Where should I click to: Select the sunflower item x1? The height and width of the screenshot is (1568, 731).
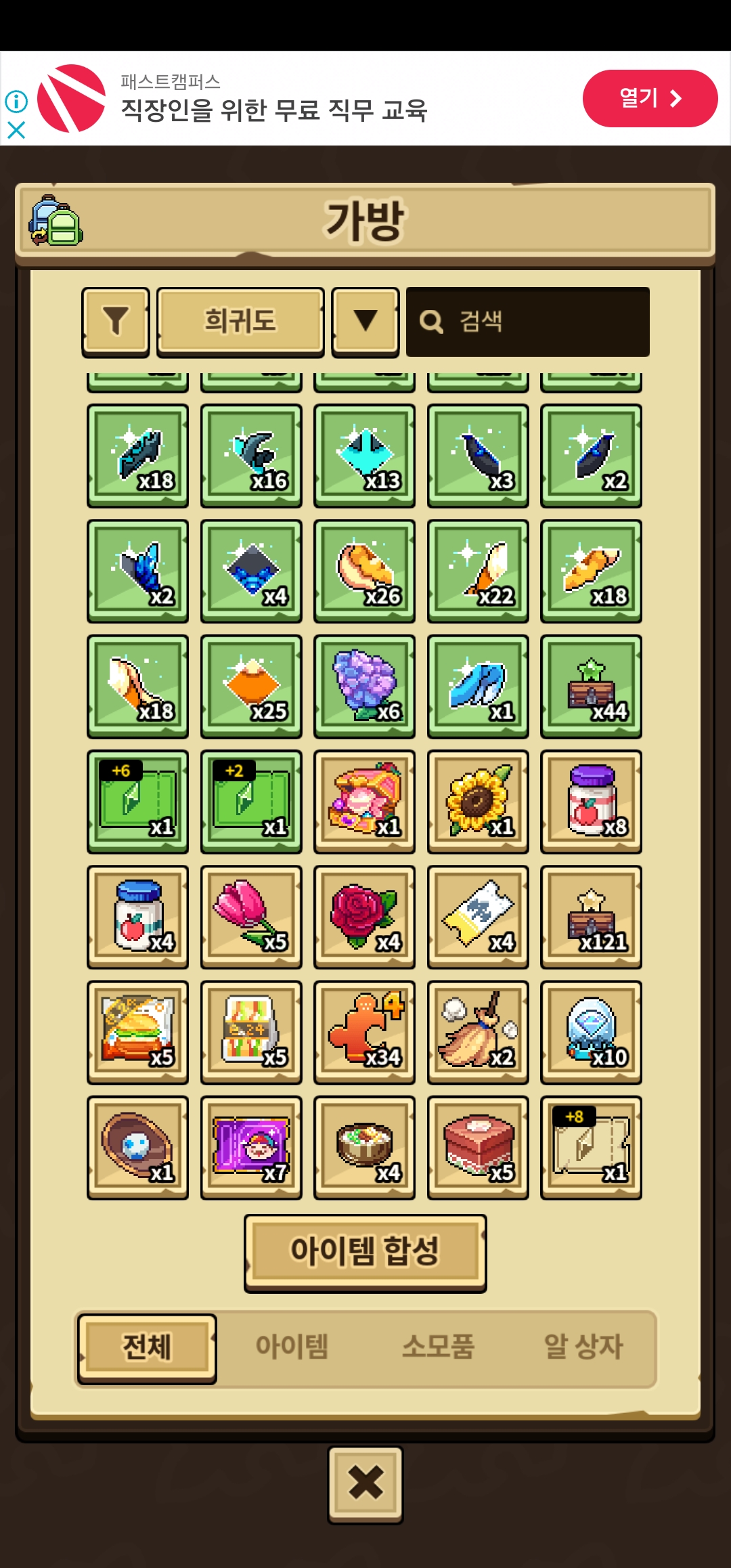pyautogui.click(x=478, y=802)
